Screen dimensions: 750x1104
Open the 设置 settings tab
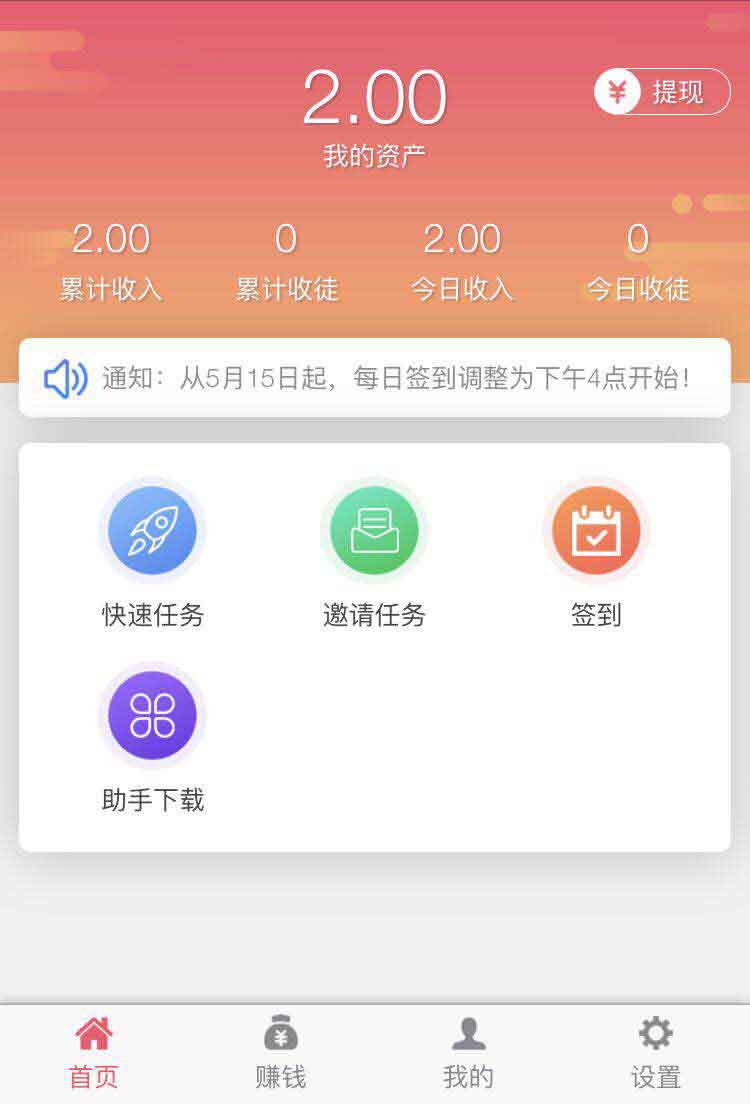656,1052
